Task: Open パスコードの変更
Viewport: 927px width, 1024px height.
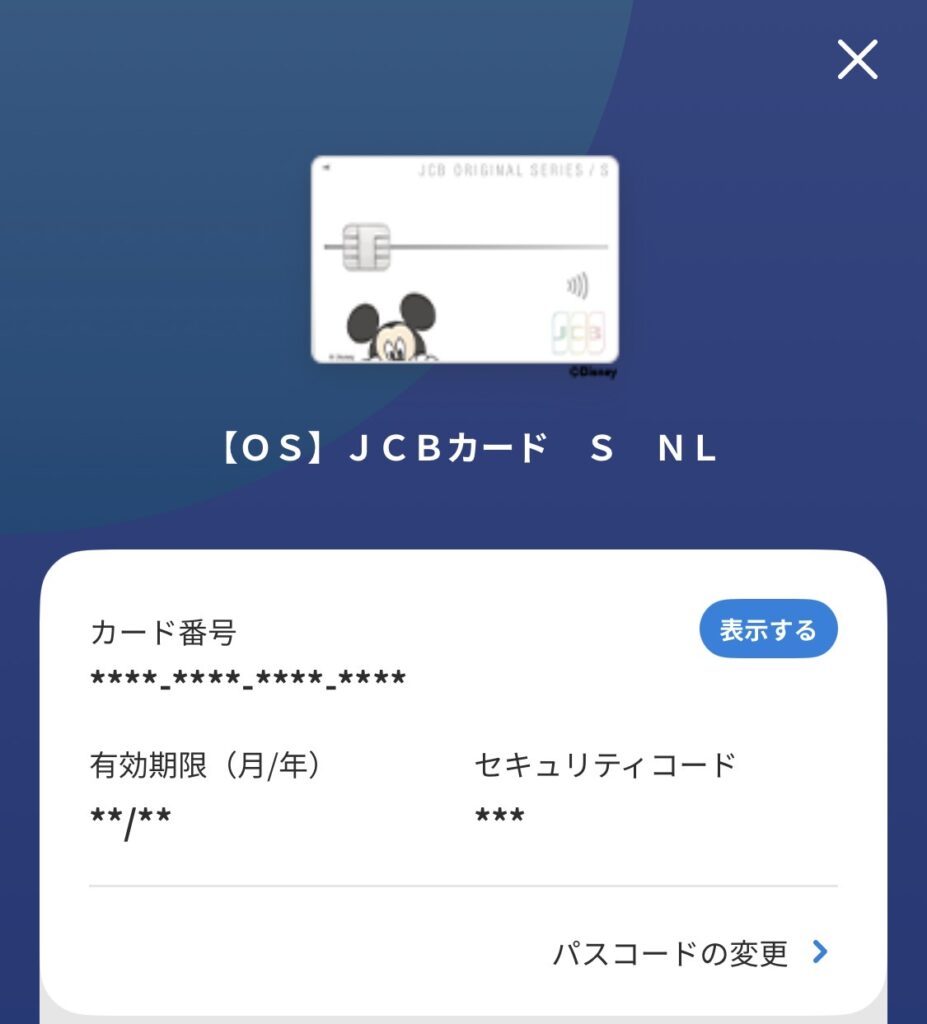Action: coord(690,953)
